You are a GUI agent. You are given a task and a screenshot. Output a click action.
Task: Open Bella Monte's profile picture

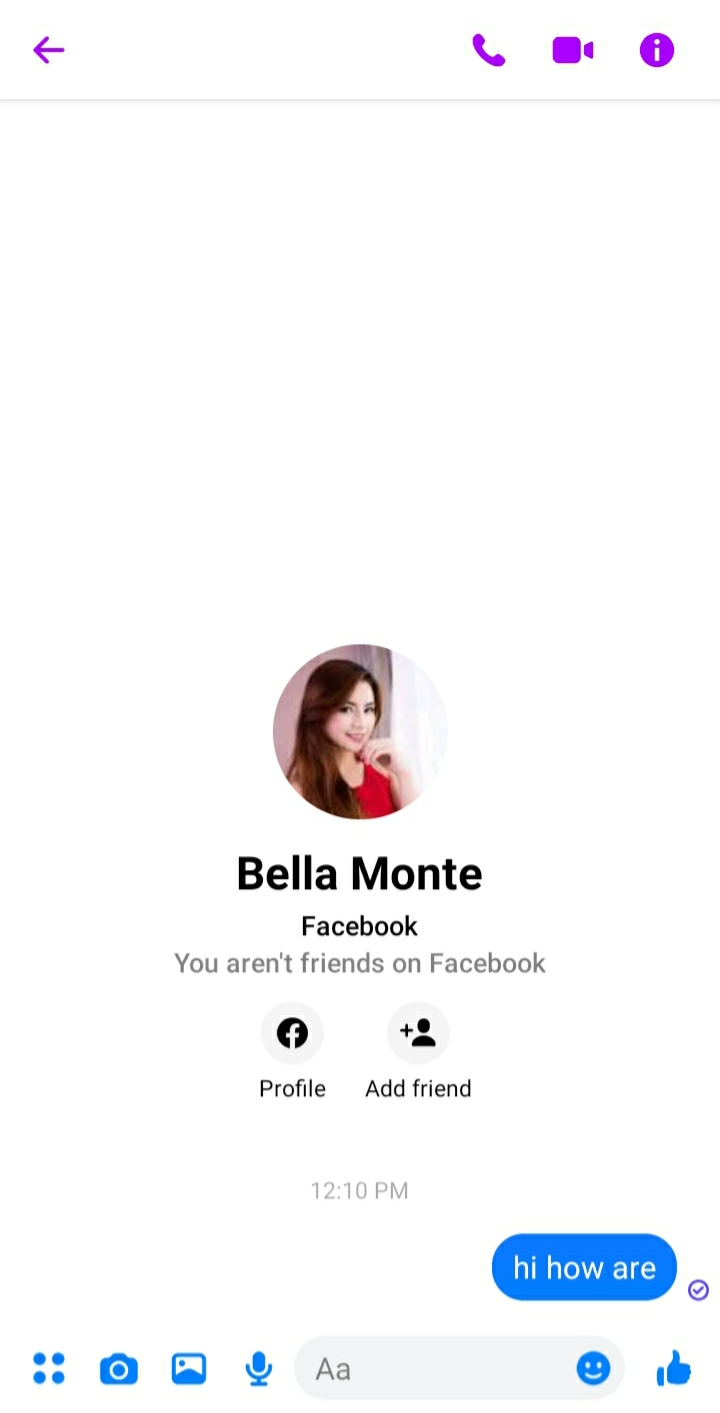(x=360, y=732)
